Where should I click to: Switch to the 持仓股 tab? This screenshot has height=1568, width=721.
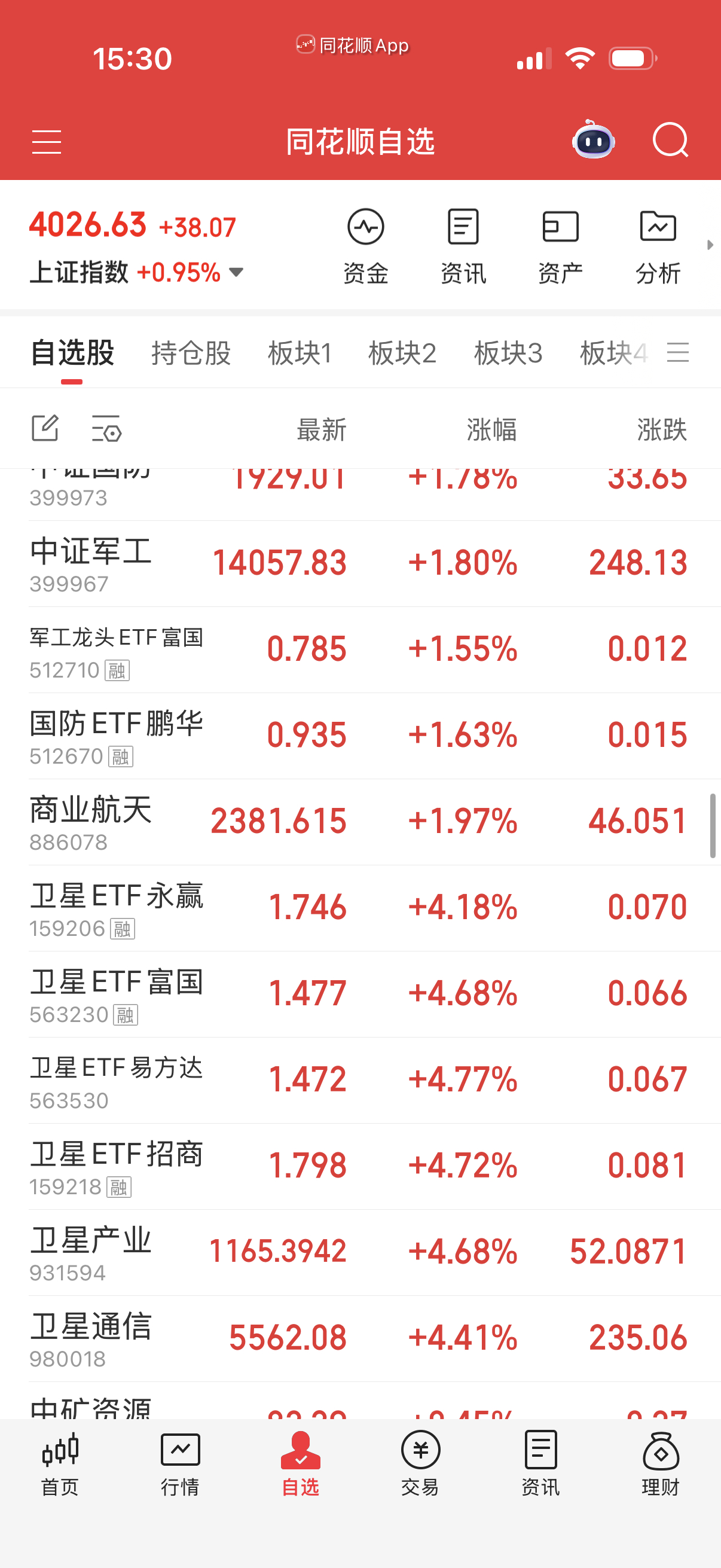click(191, 353)
